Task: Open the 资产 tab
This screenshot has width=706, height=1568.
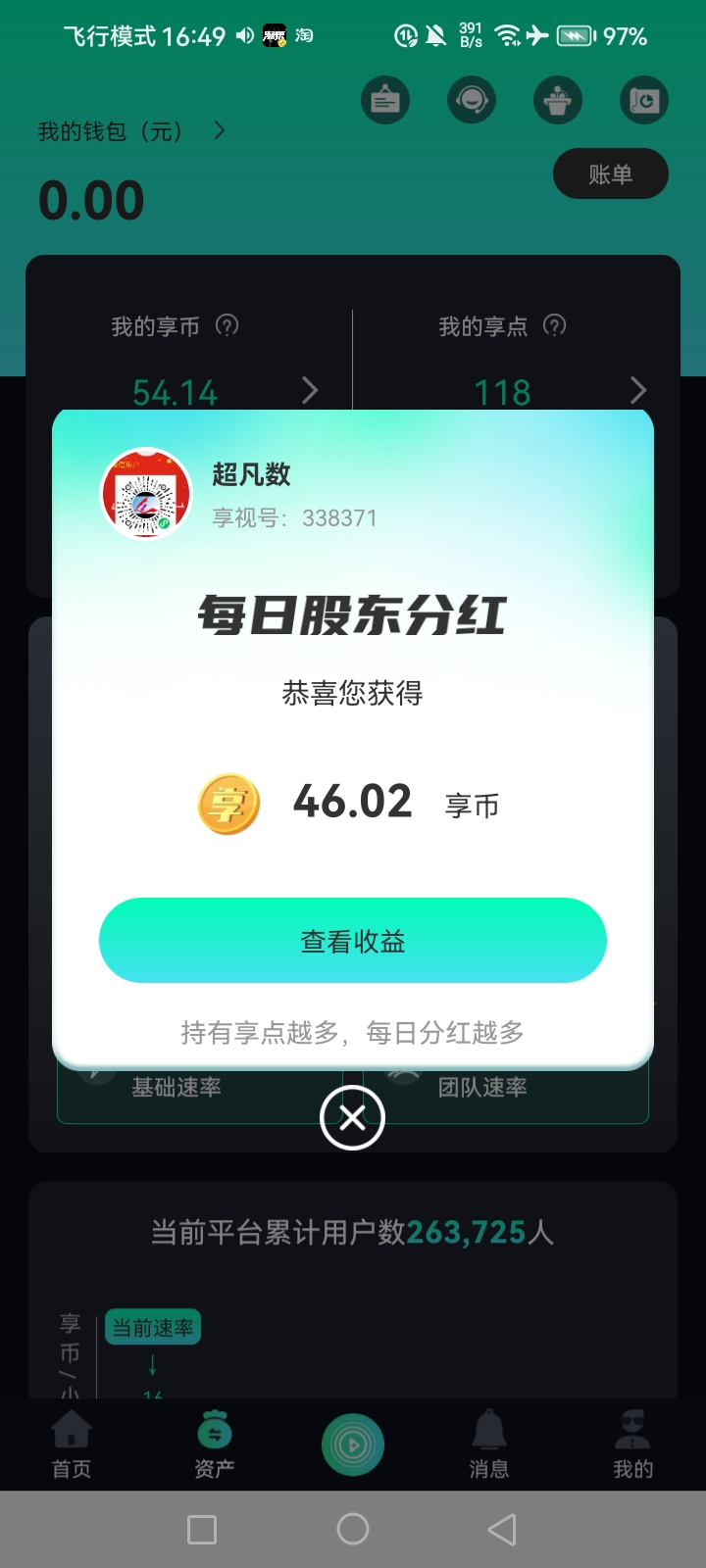Action: 214,1445
